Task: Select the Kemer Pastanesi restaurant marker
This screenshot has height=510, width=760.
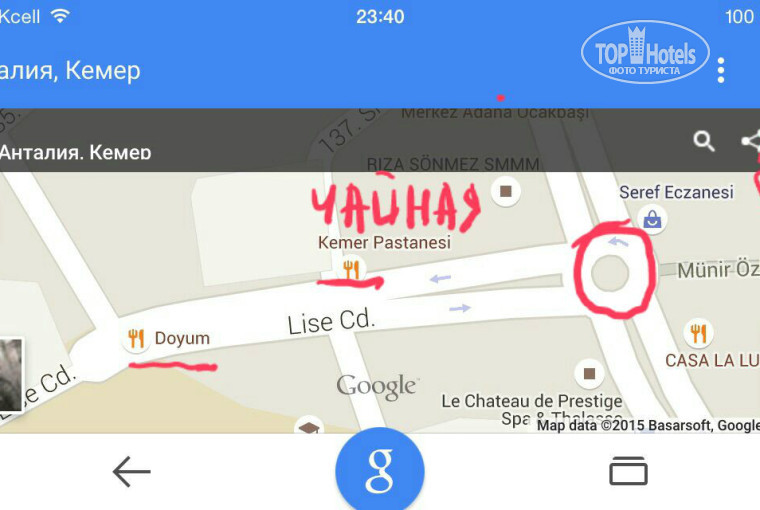Action: (351, 268)
